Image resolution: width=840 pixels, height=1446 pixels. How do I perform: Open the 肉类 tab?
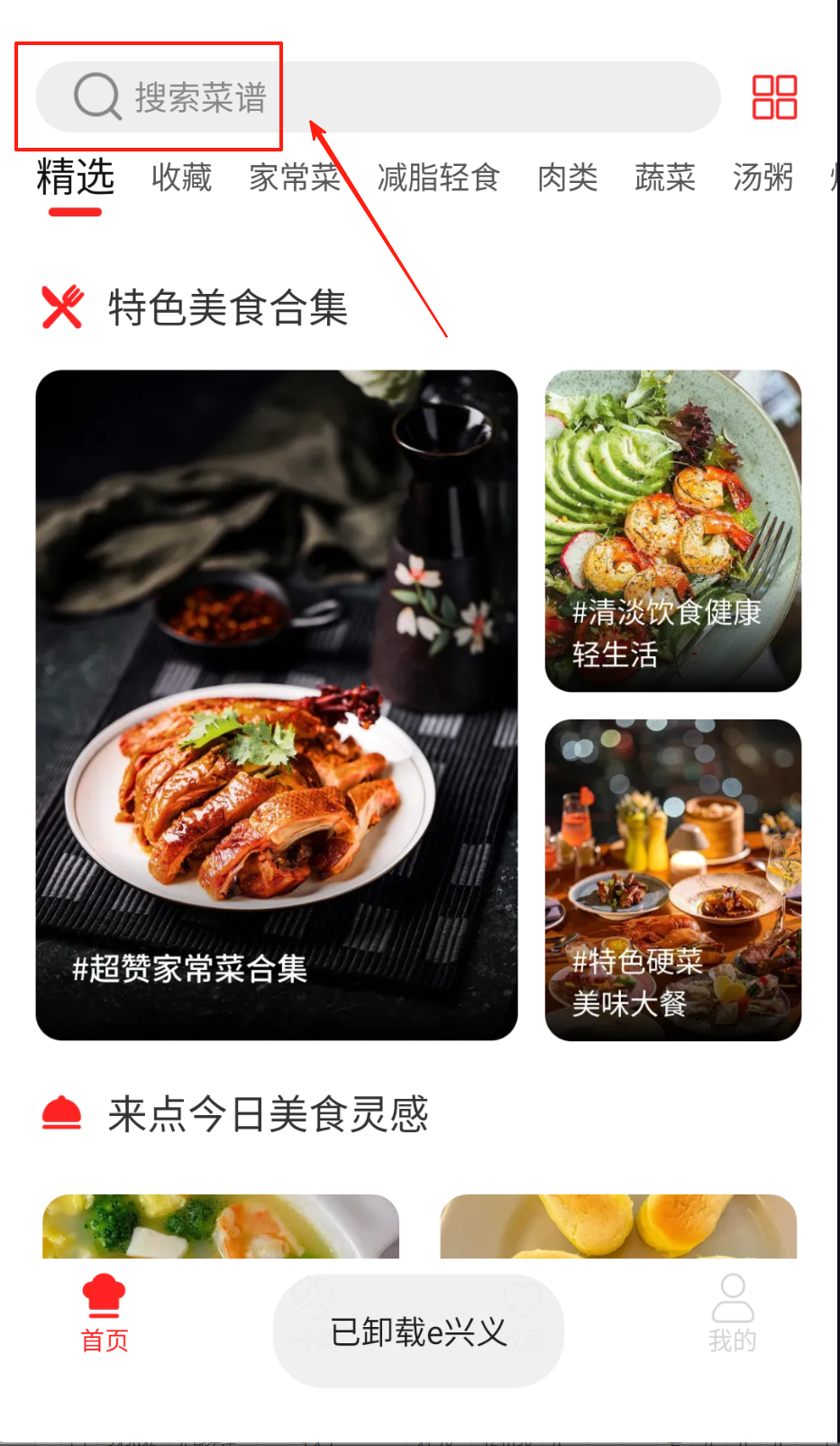(568, 178)
